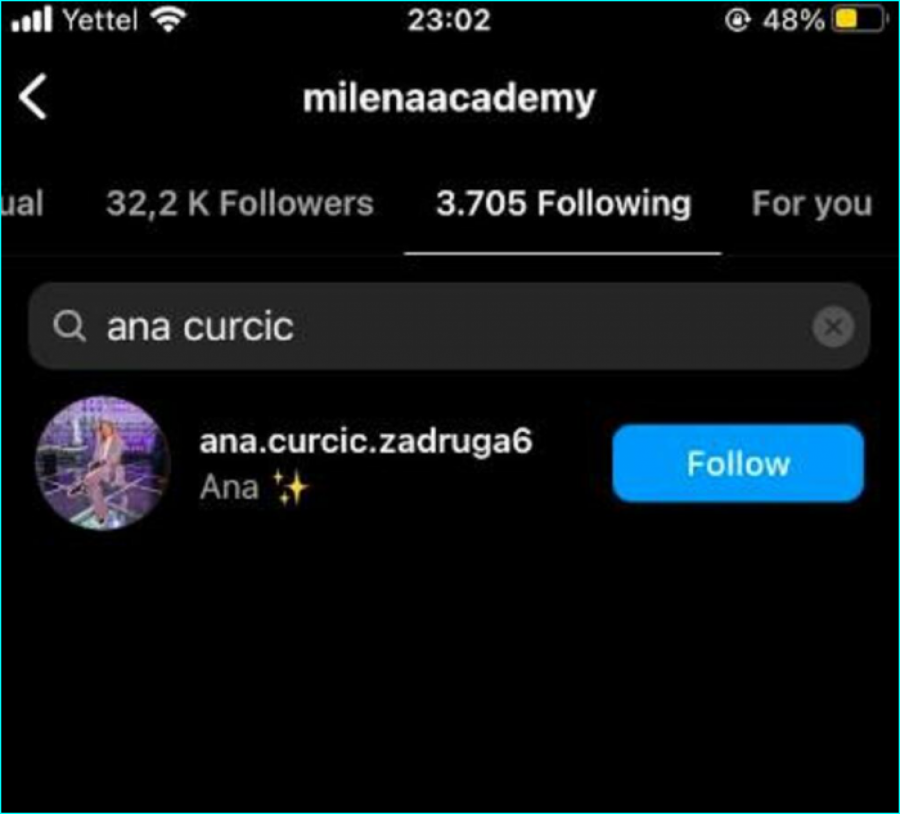Open the ana.curcic.zadruga6 profile row
Viewport: 900px width, 814px height.
click(365, 462)
